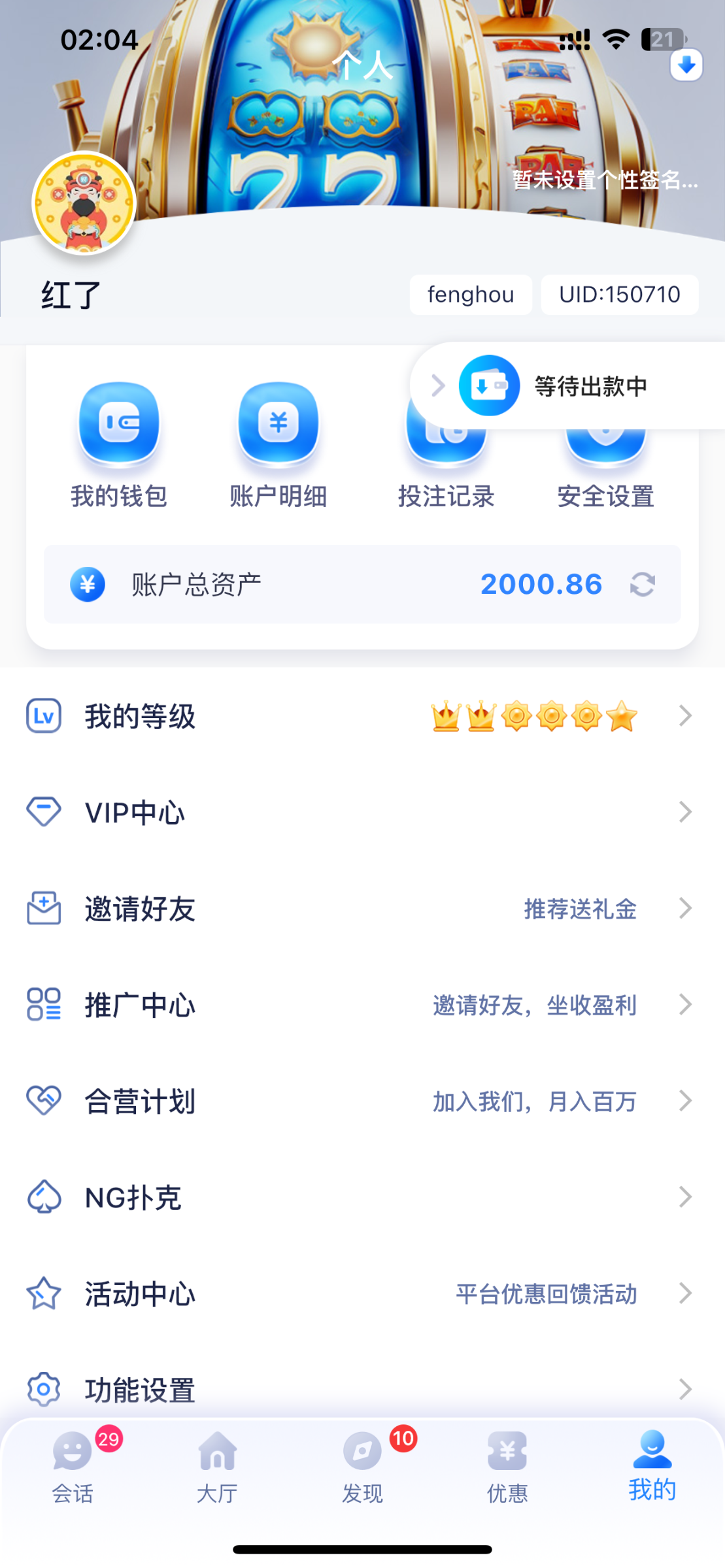
Task: Open 邀请好友 invite friends row
Action: point(362,908)
